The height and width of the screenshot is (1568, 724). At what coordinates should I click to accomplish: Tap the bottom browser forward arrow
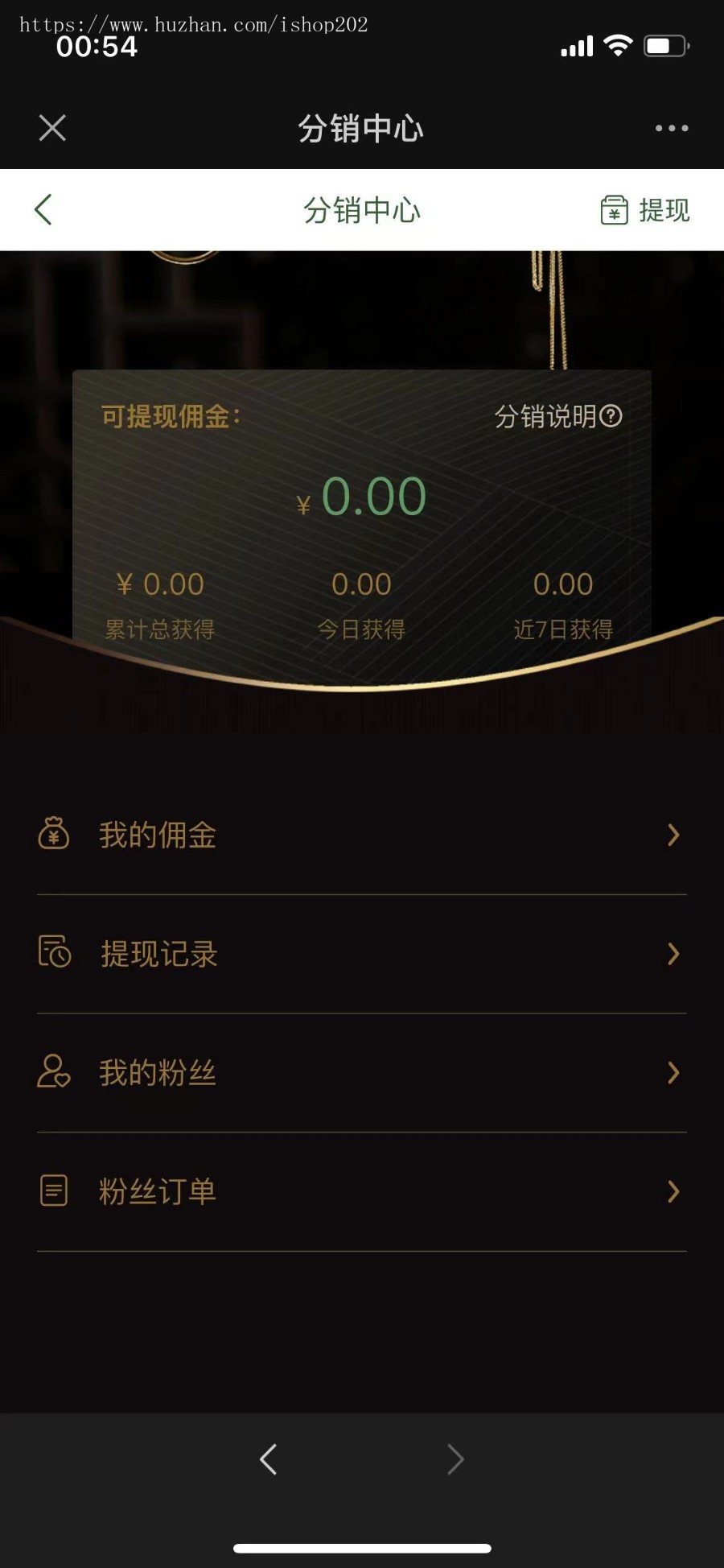(455, 1459)
